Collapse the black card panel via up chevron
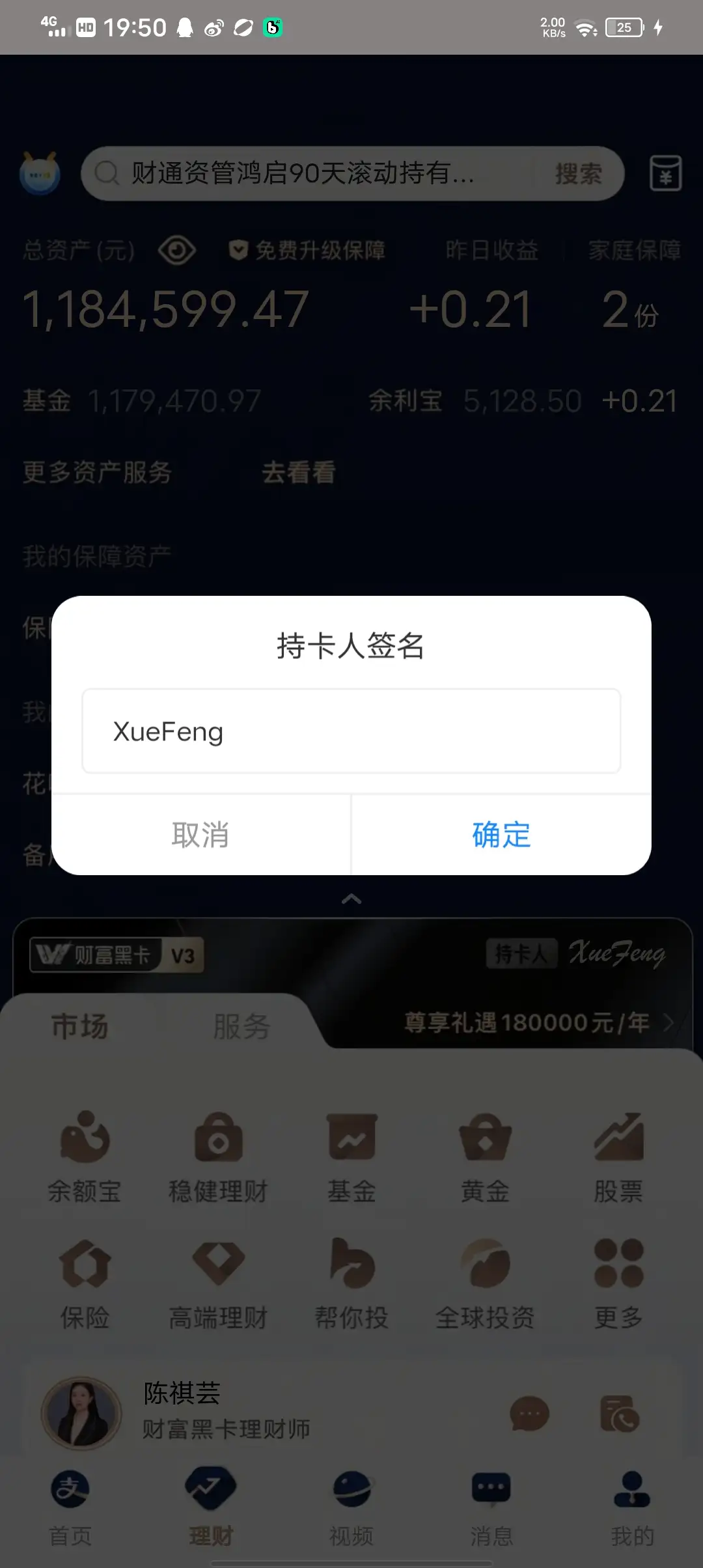 (351, 899)
